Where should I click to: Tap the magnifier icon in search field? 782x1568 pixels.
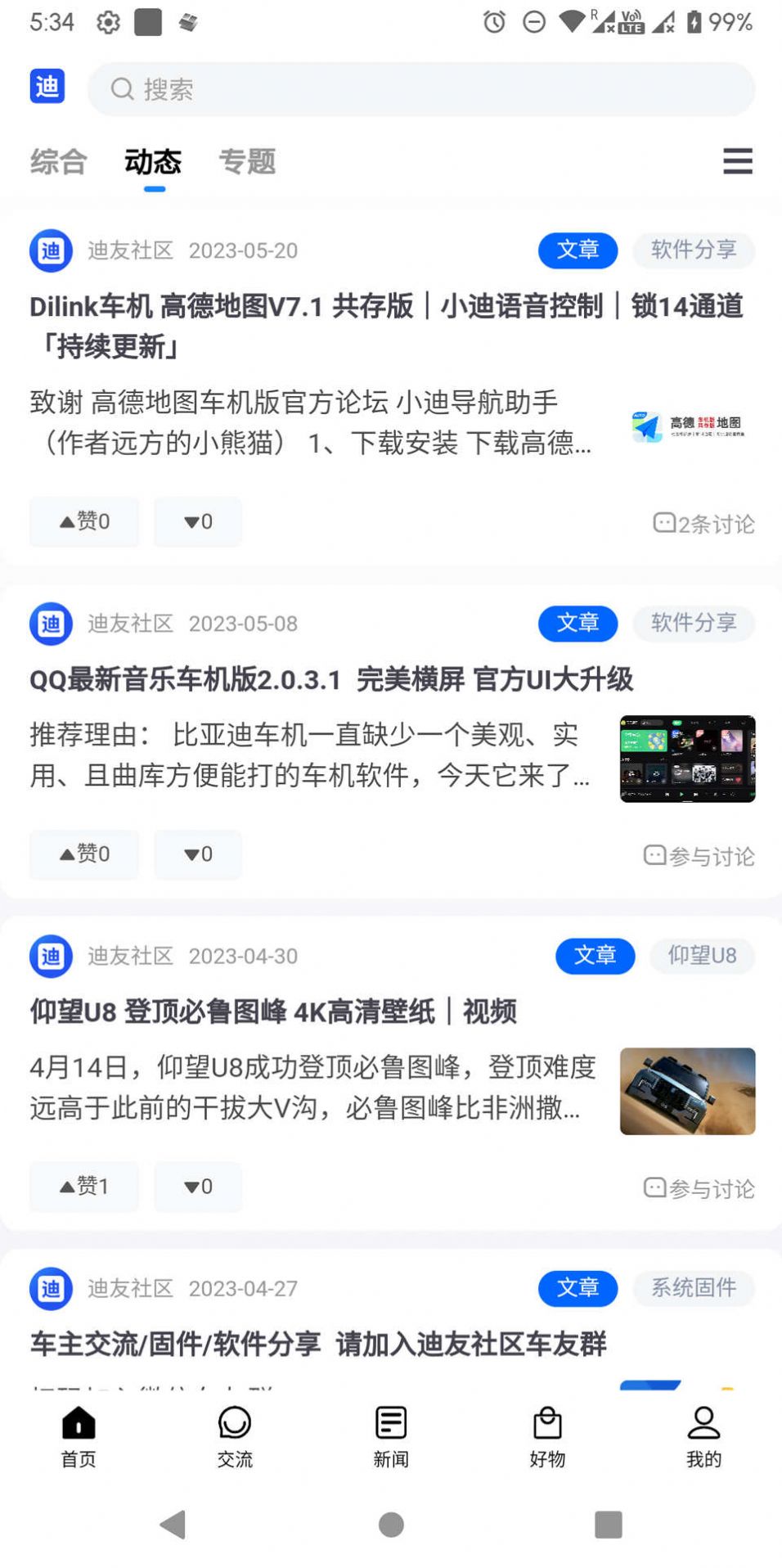tap(123, 88)
